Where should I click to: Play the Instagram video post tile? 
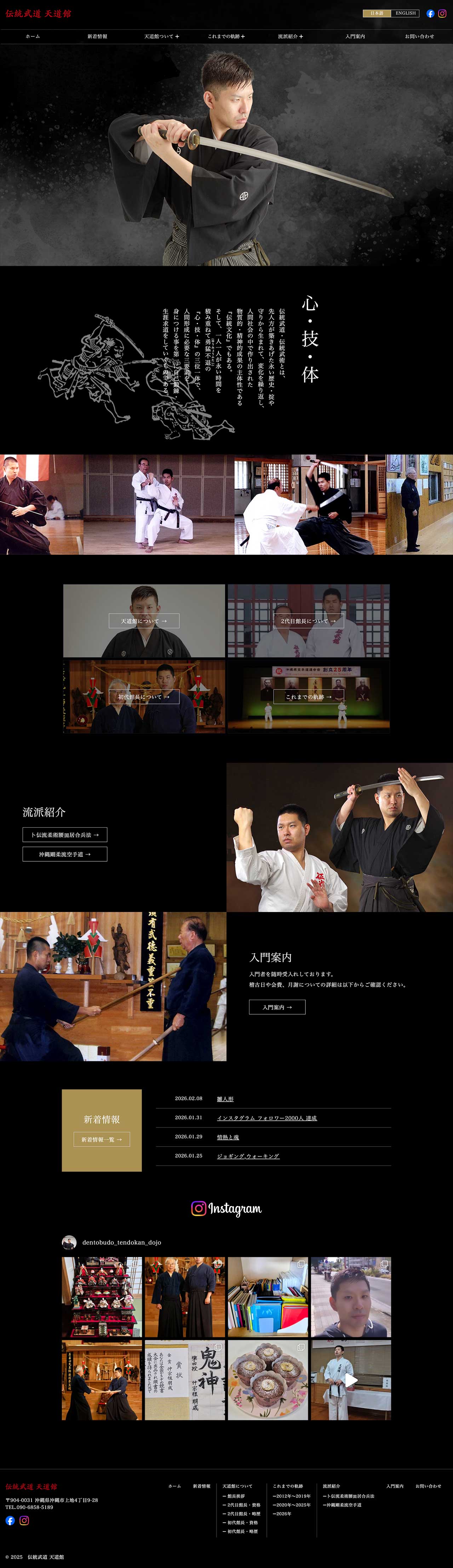[x=351, y=1380]
